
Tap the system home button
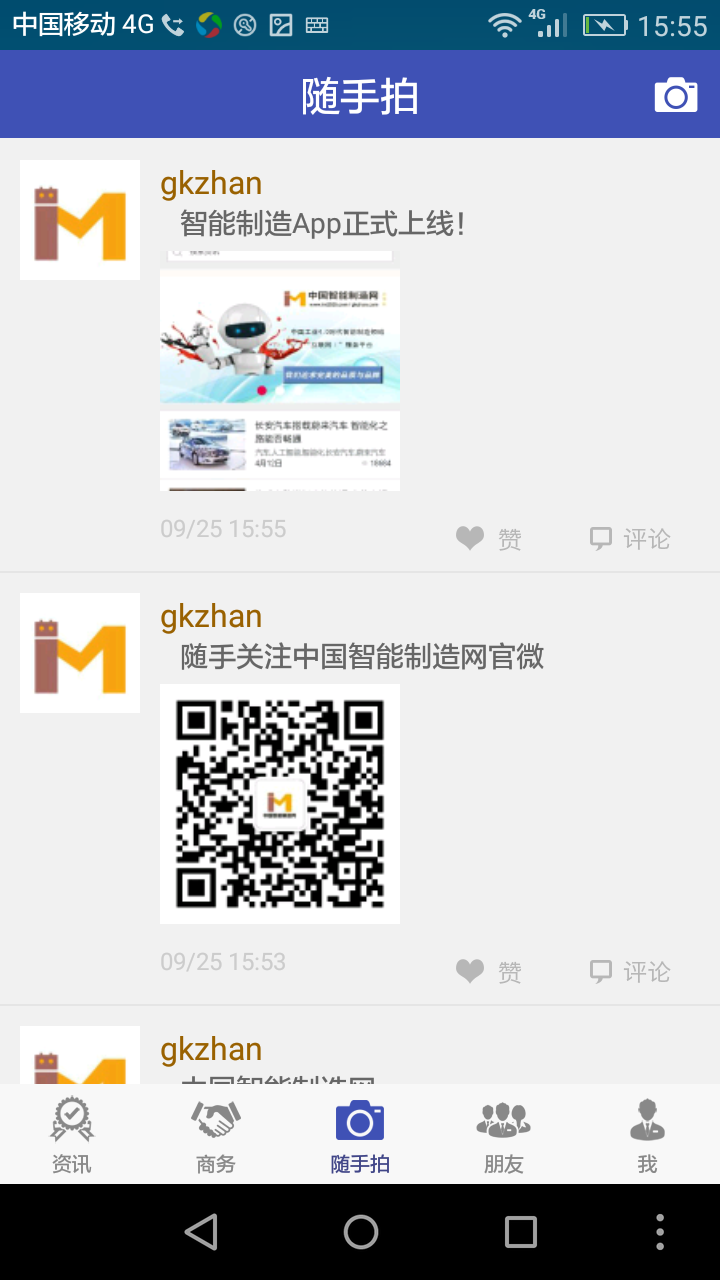(361, 1232)
